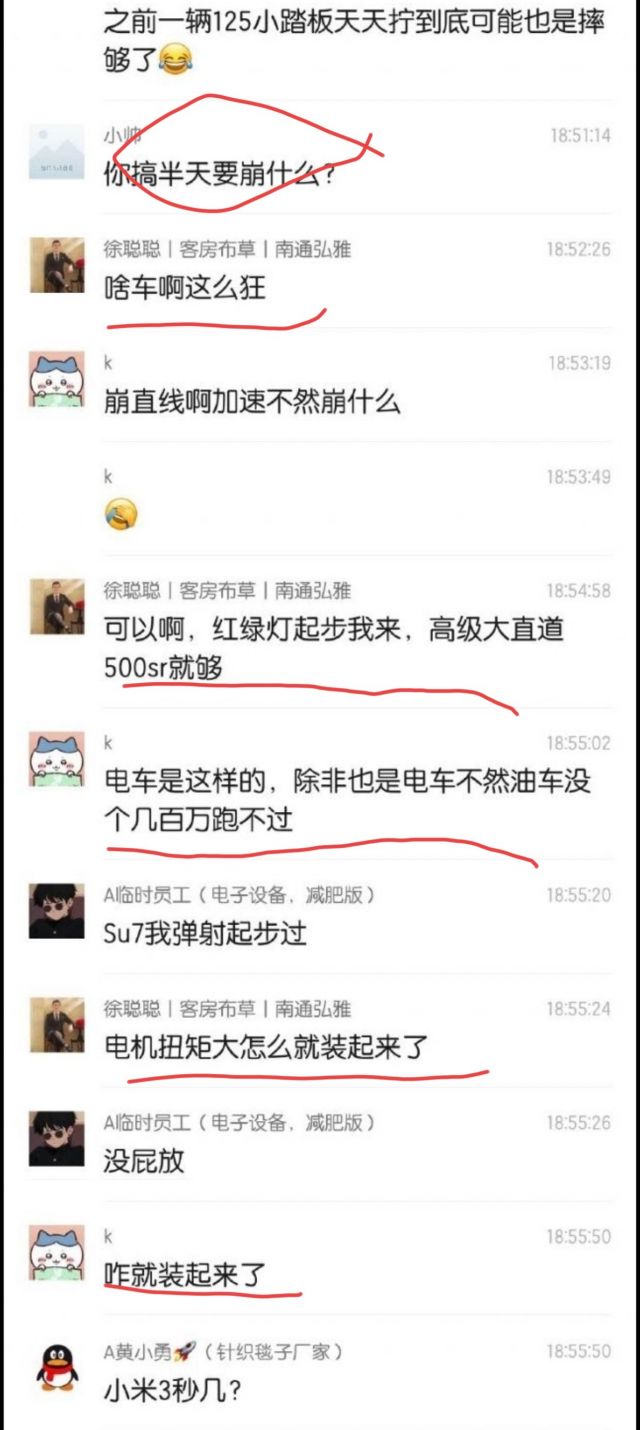Open 小帅's profile avatar
640x1430 pixels.
[57, 152]
